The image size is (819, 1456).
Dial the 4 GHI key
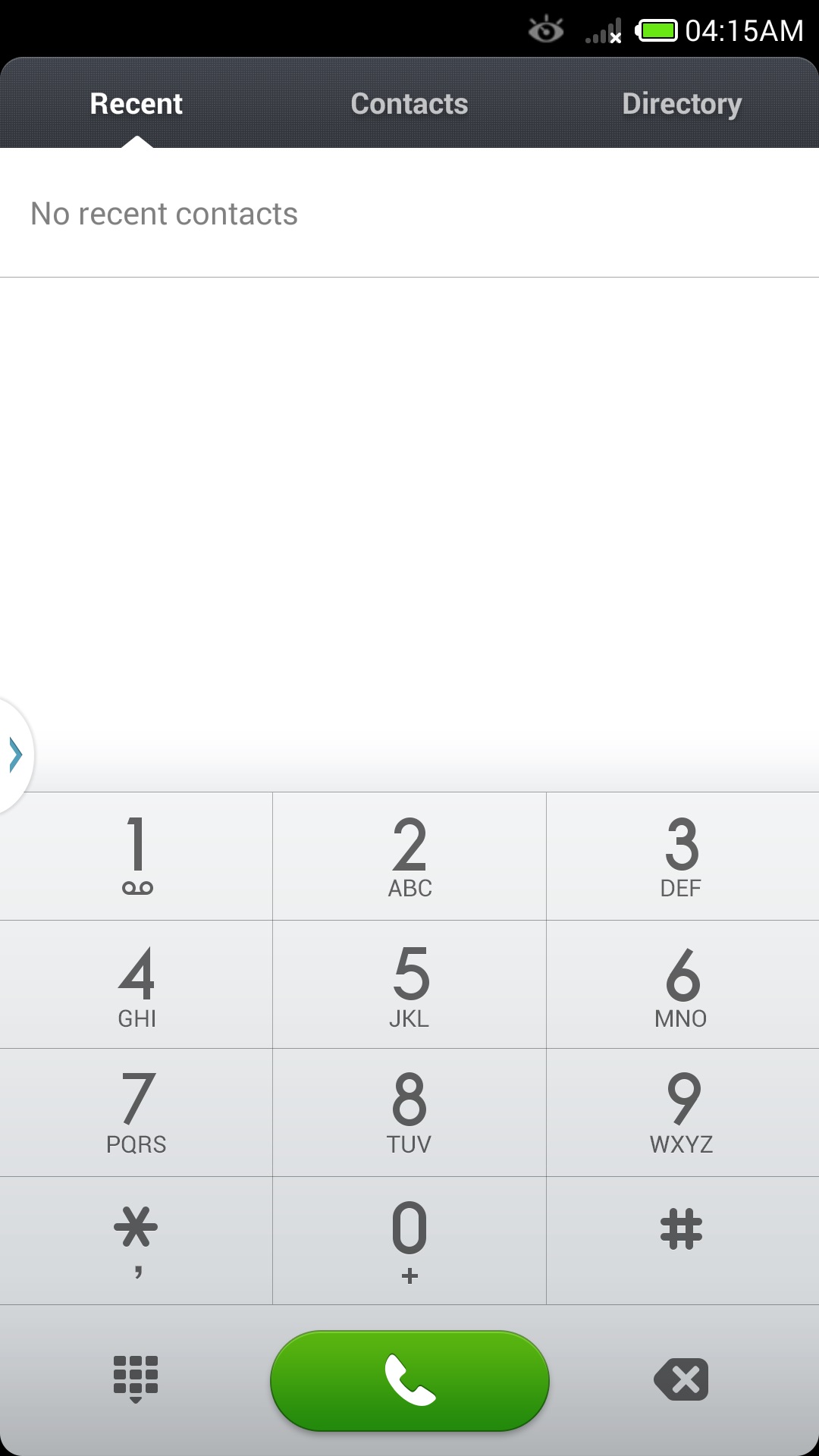pos(136,984)
